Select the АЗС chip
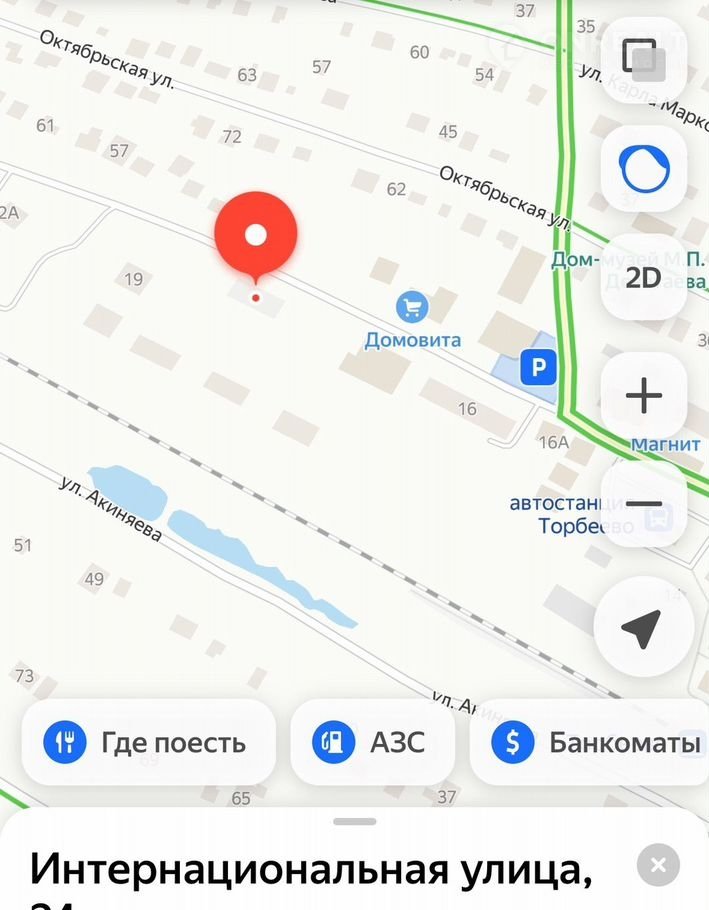Image resolution: width=709 pixels, height=910 pixels. click(x=372, y=742)
